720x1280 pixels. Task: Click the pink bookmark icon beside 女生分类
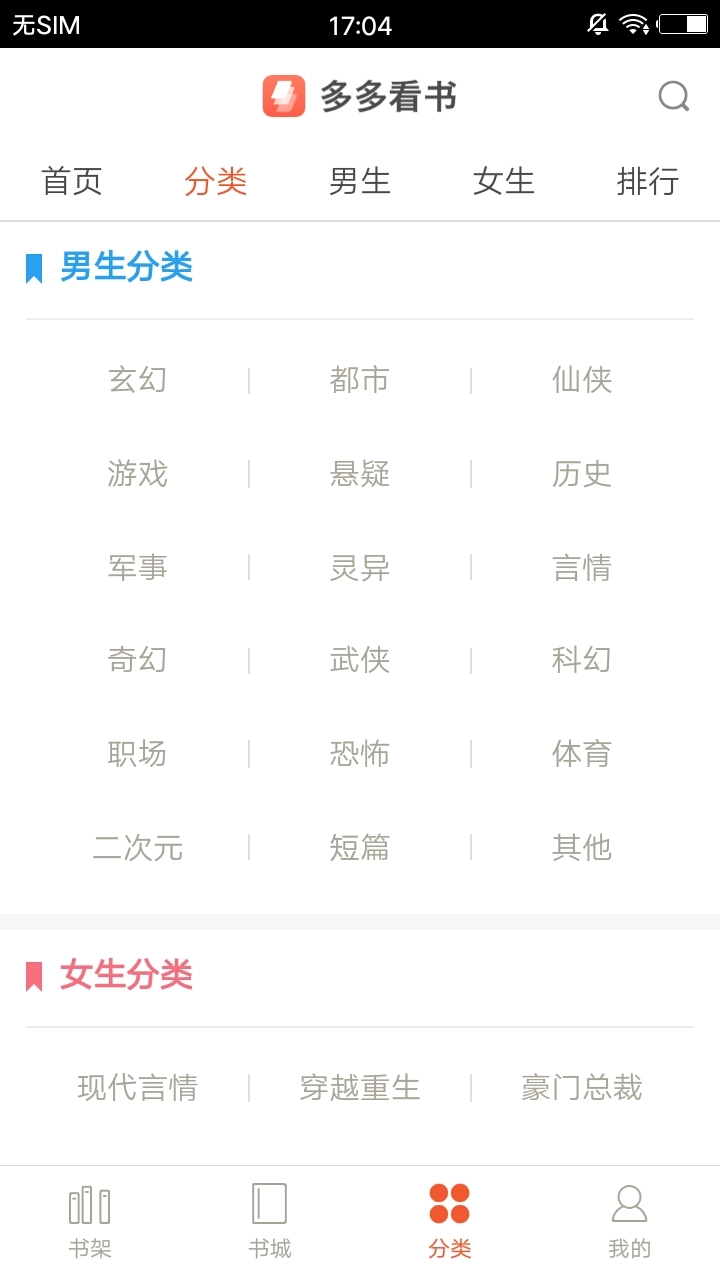(33, 975)
